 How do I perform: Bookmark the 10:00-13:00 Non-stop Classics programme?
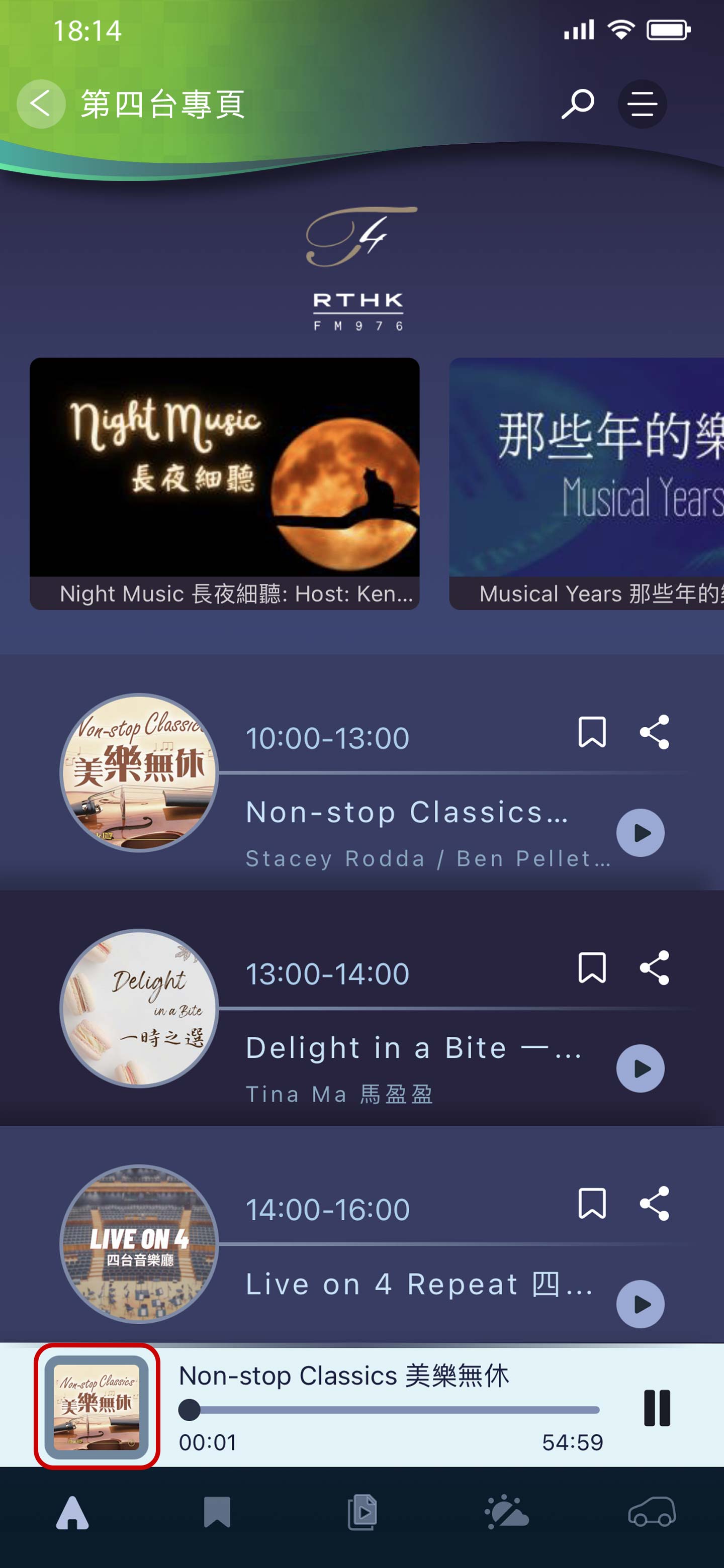[x=591, y=732]
